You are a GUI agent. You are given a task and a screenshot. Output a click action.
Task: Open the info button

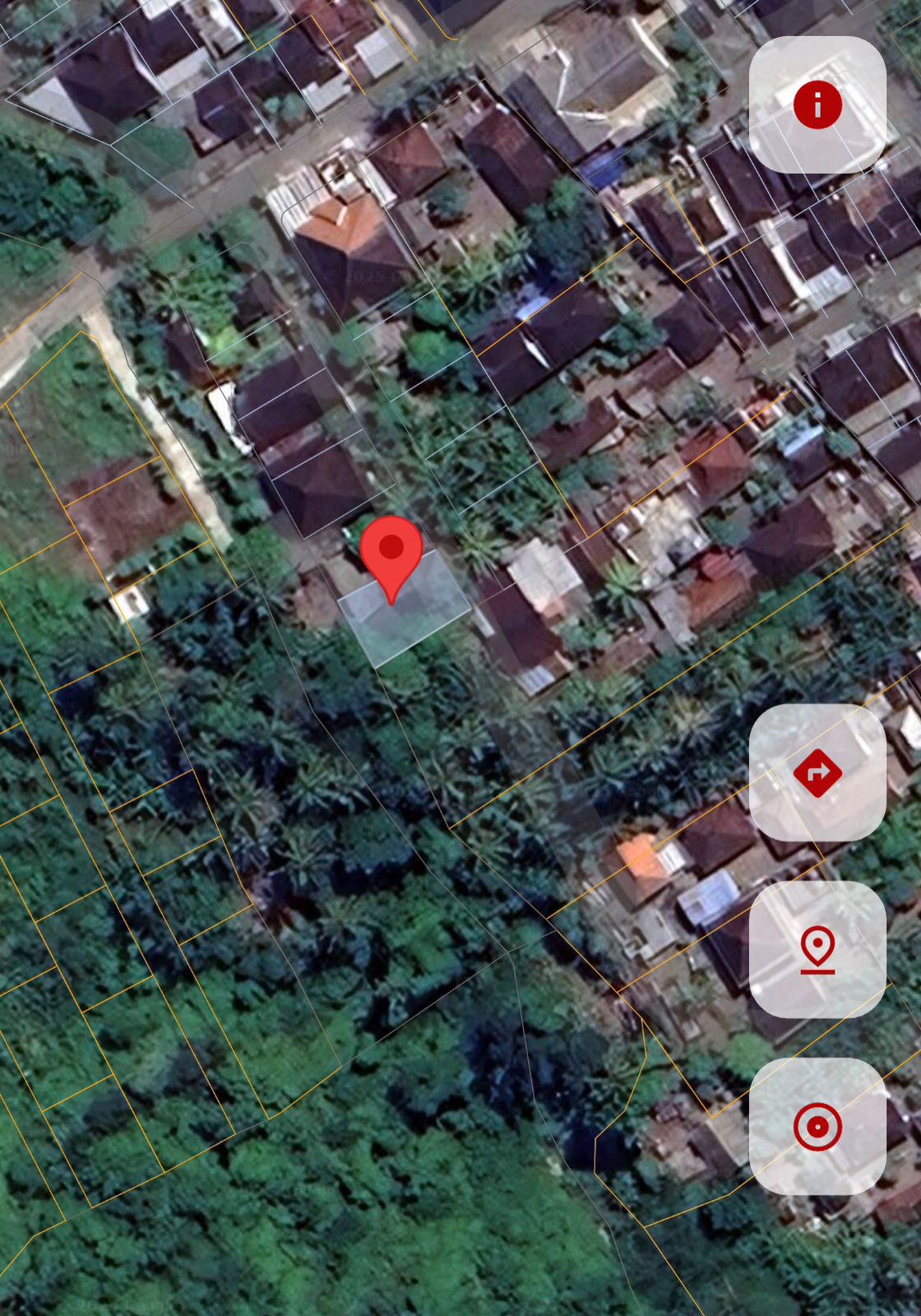coord(817,105)
